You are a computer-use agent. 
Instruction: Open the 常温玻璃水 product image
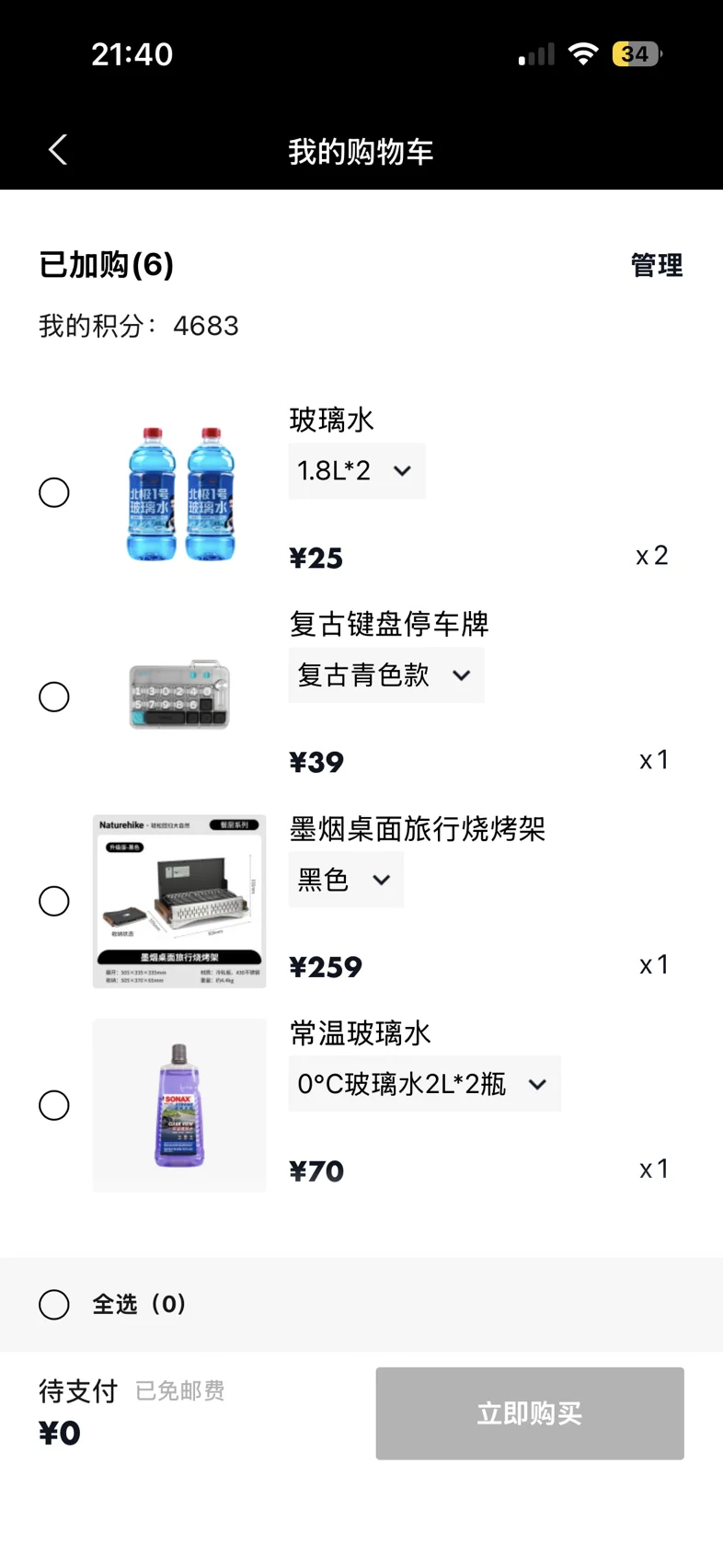[x=179, y=1105]
